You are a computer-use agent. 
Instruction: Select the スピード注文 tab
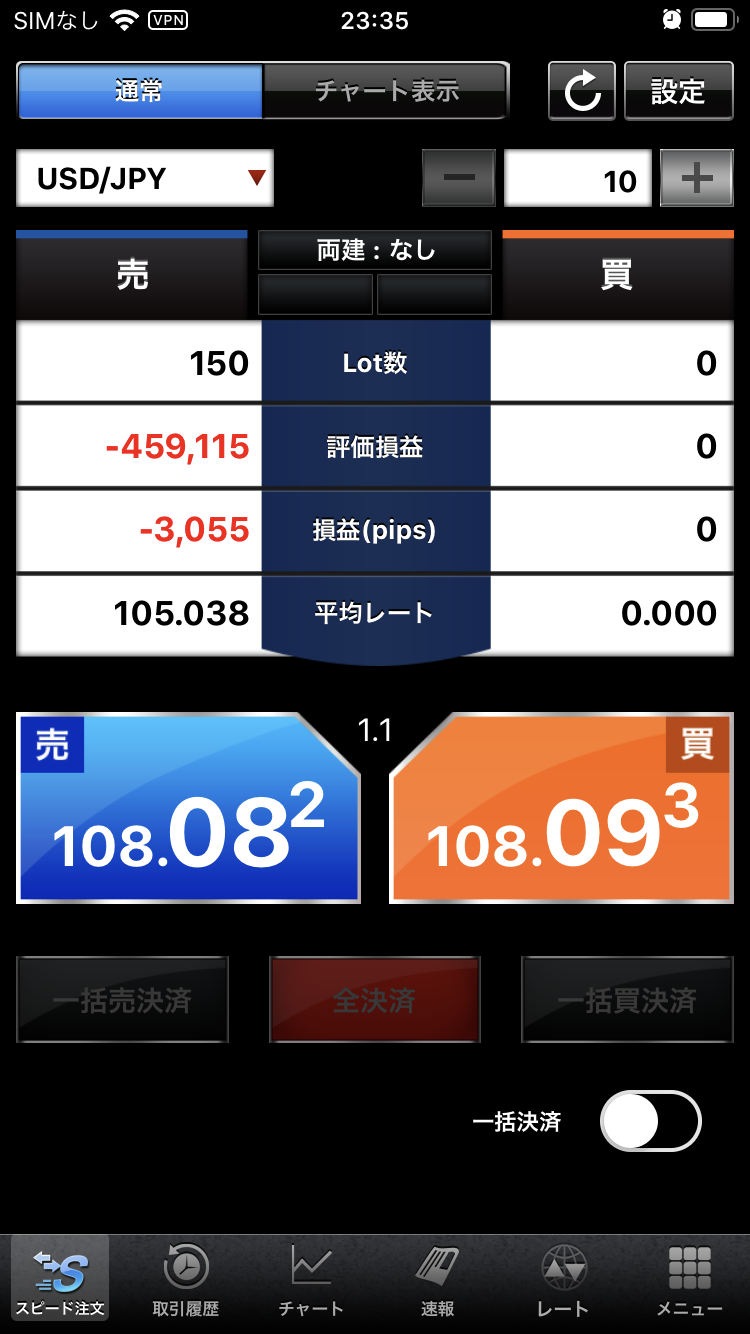(x=60, y=1279)
